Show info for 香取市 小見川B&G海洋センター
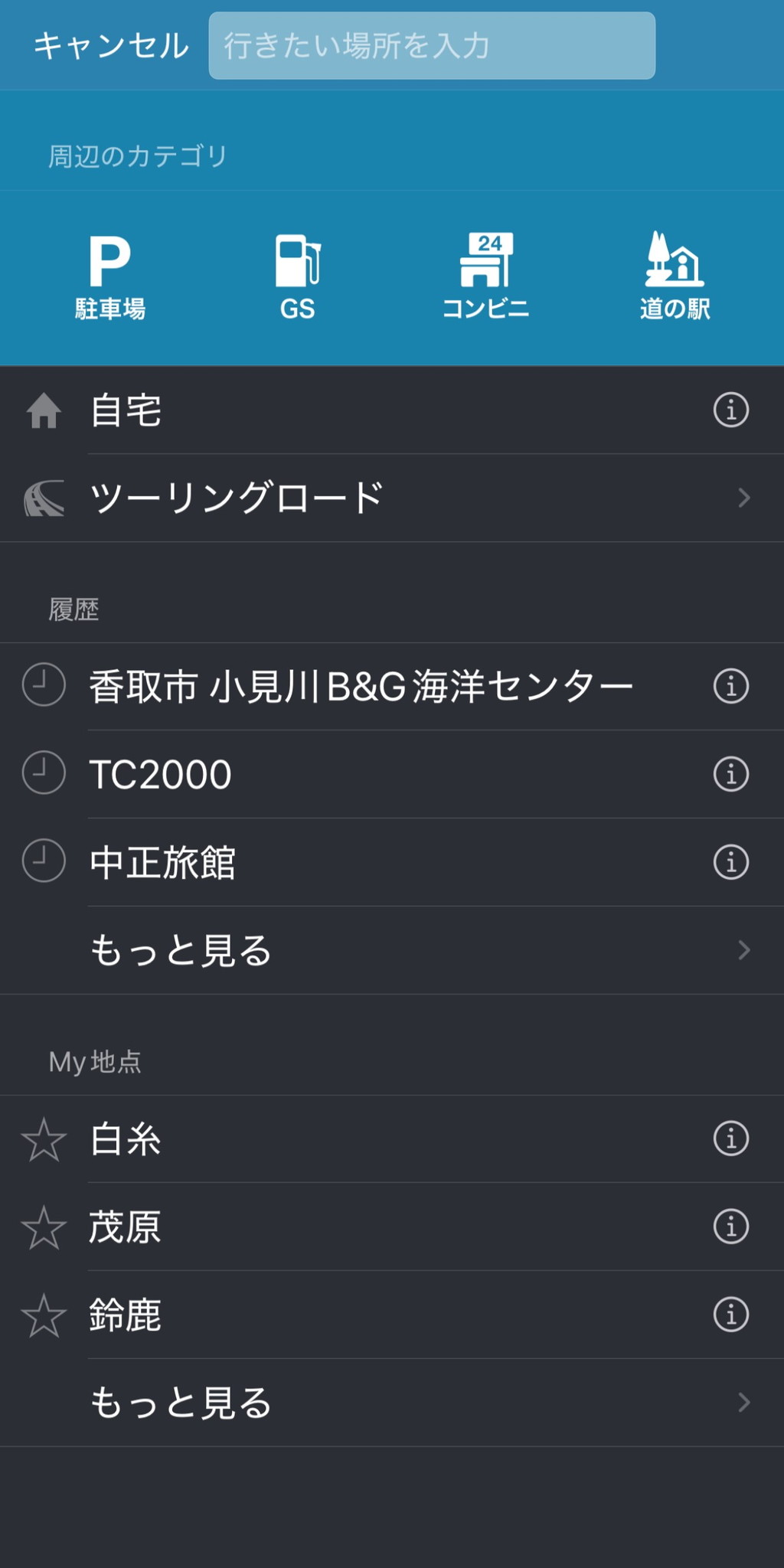Viewport: 784px width, 1568px height. [x=731, y=687]
